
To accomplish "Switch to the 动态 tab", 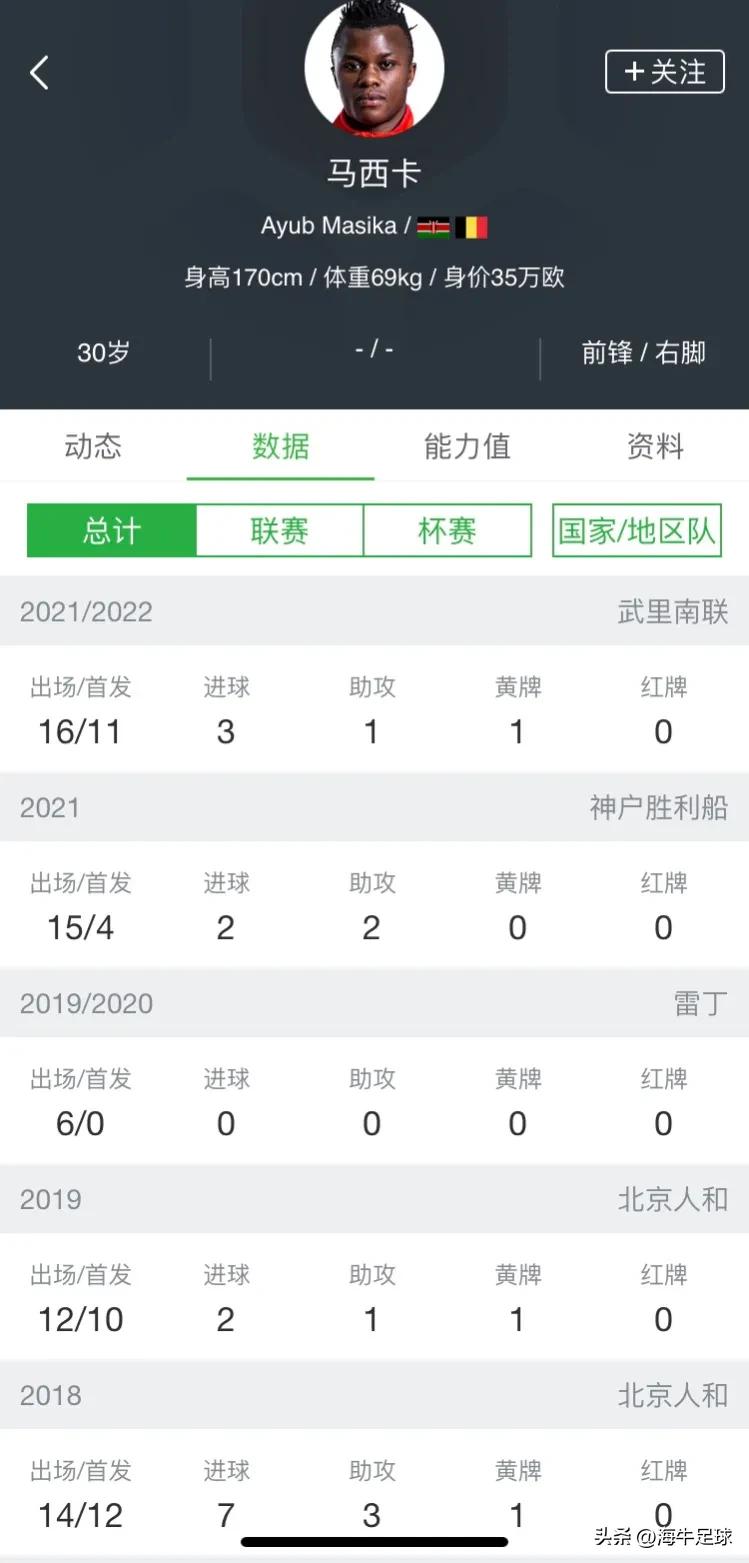I will pyautogui.click(x=92, y=447).
